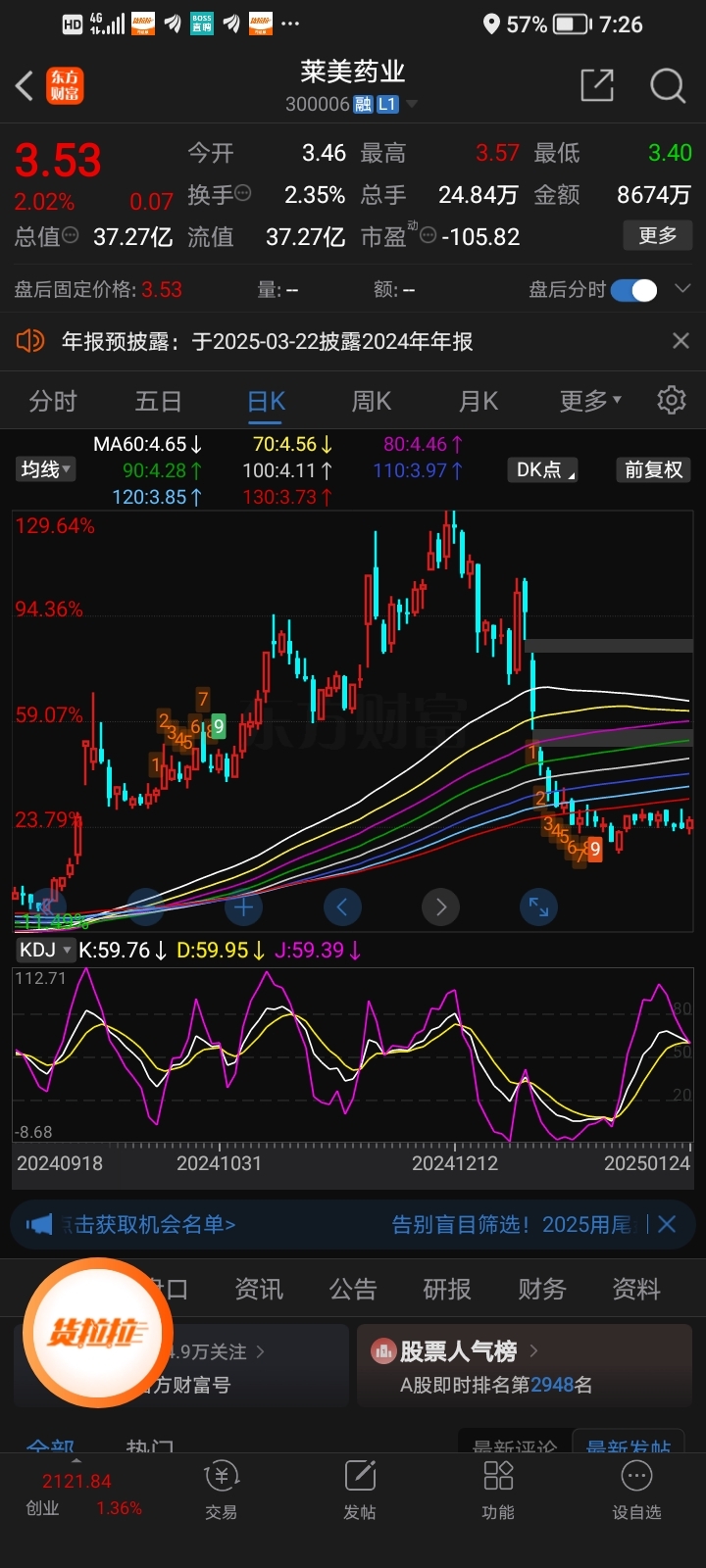Switch to the 五日 chart tab
The width and height of the screenshot is (706, 1568).
point(159,401)
